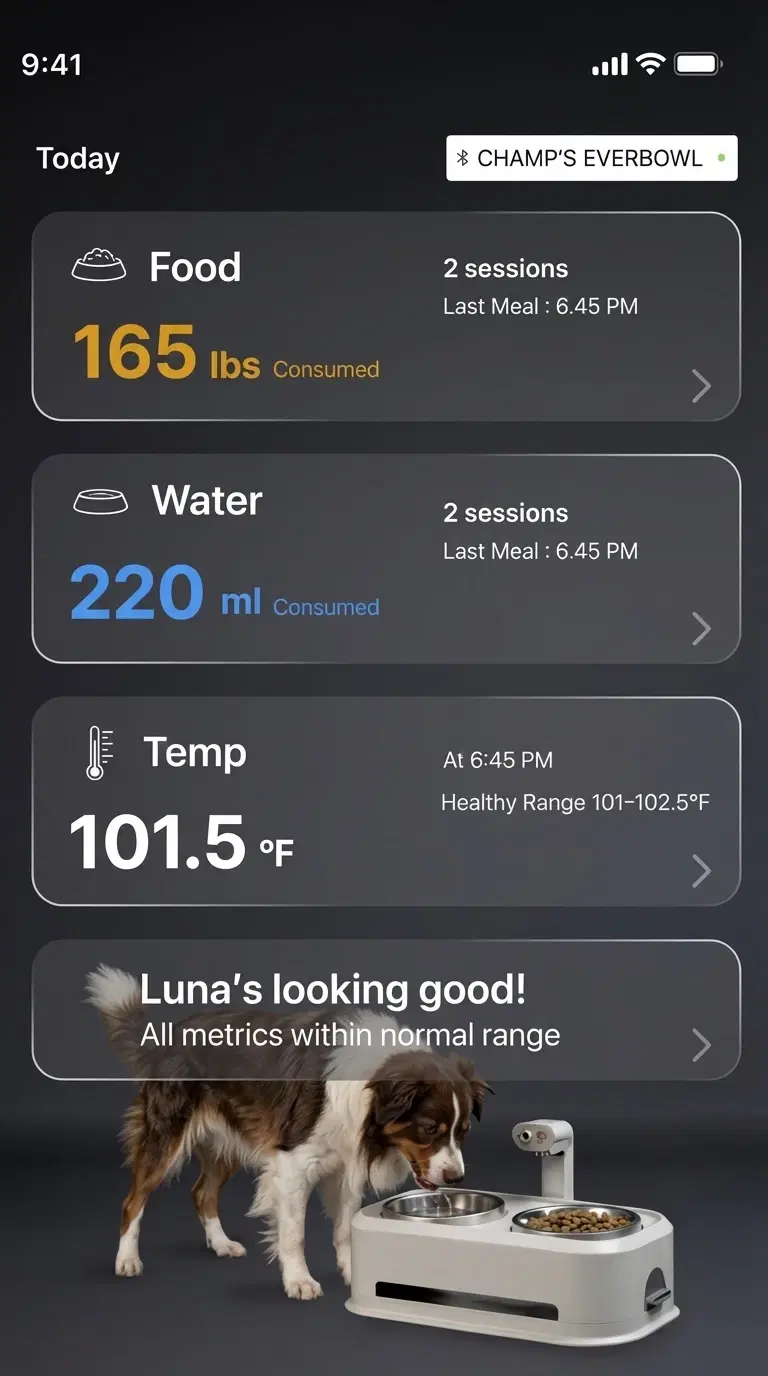Tap the CHAMP'S EVERBOWL device to disconnect

(x=591, y=157)
